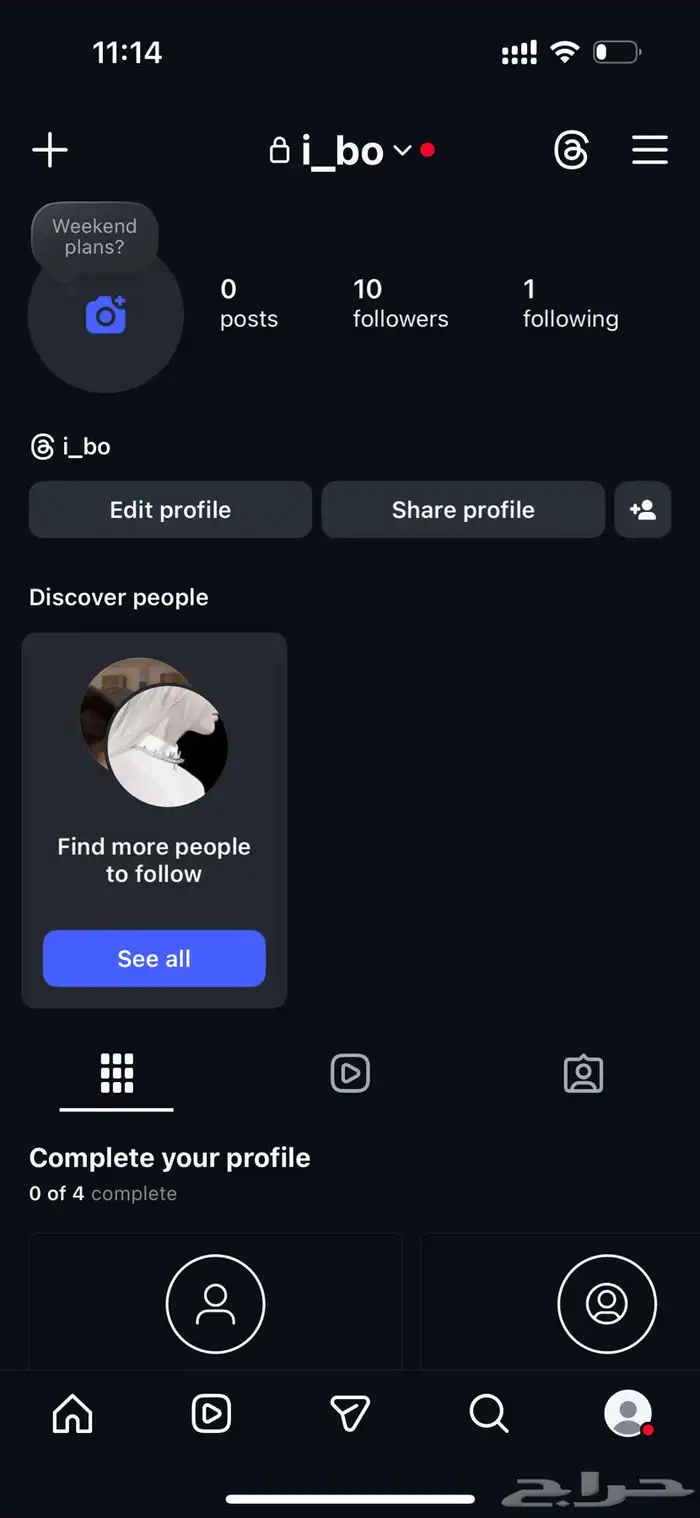Open direct messages from bottom navigation
Screen dimensions: 700x1518
350,1414
